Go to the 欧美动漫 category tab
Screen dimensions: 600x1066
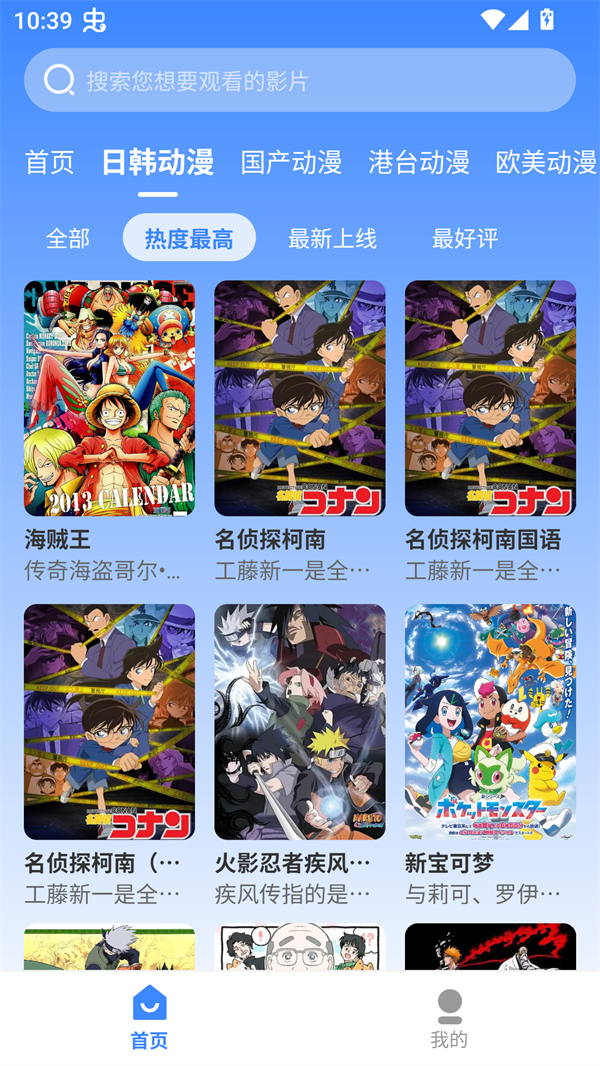546,162
